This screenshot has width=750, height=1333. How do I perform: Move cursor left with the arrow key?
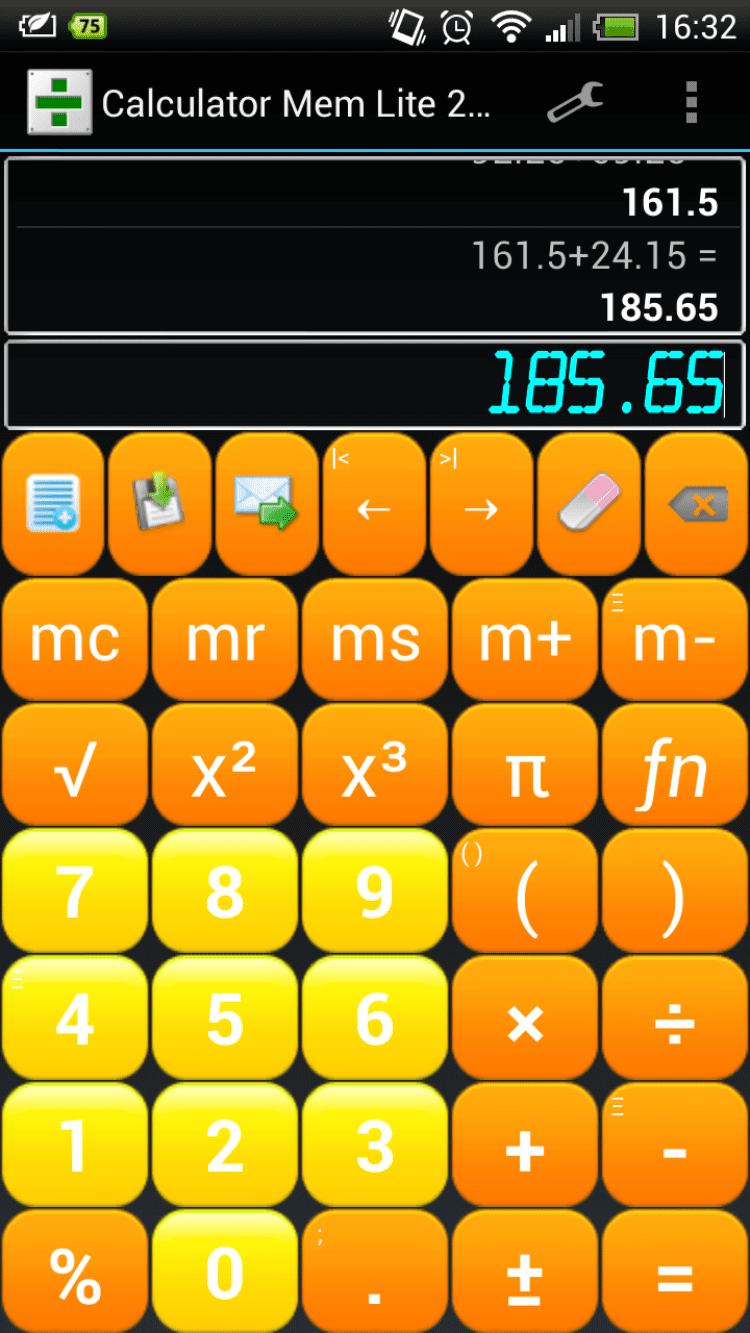[x=374, y=504]
